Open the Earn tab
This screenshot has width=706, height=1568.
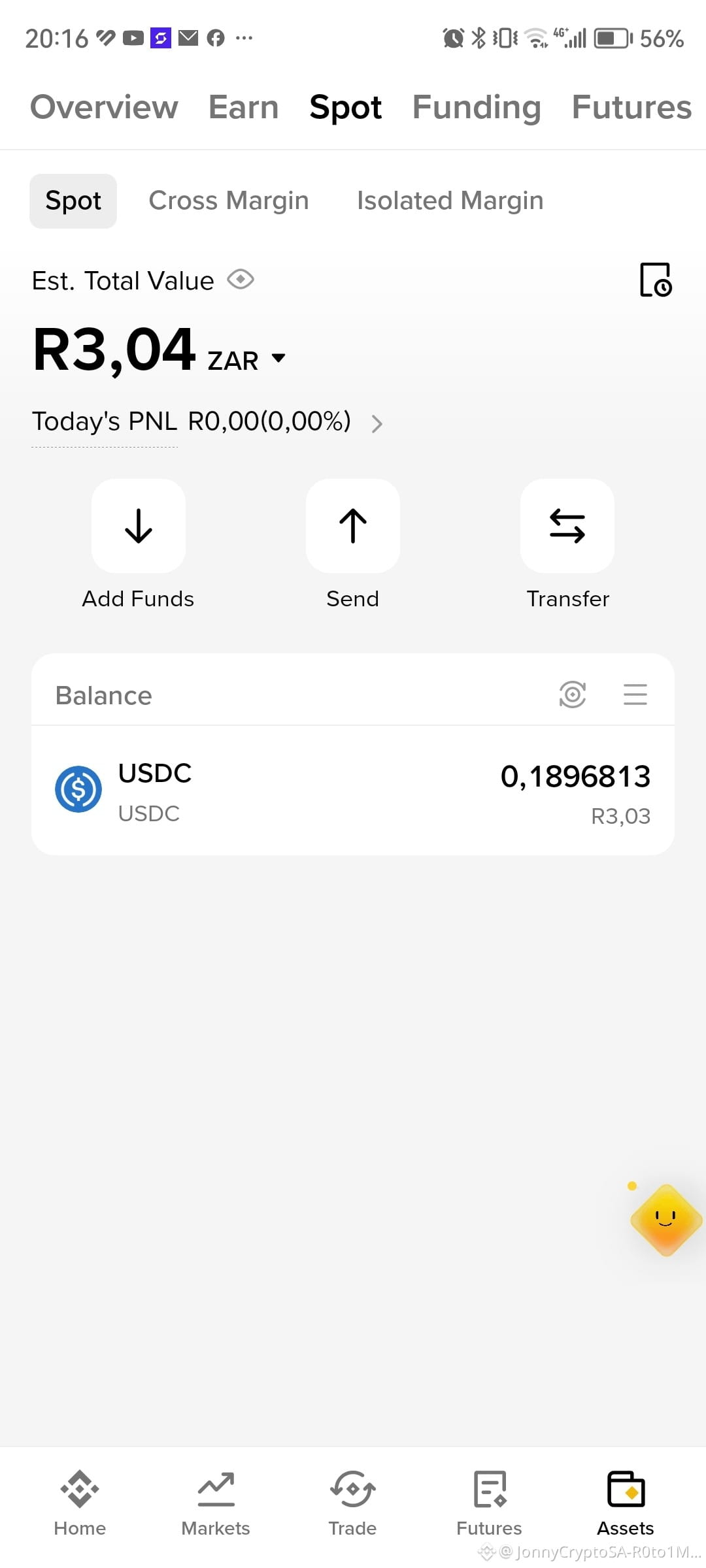click(244, 107)
